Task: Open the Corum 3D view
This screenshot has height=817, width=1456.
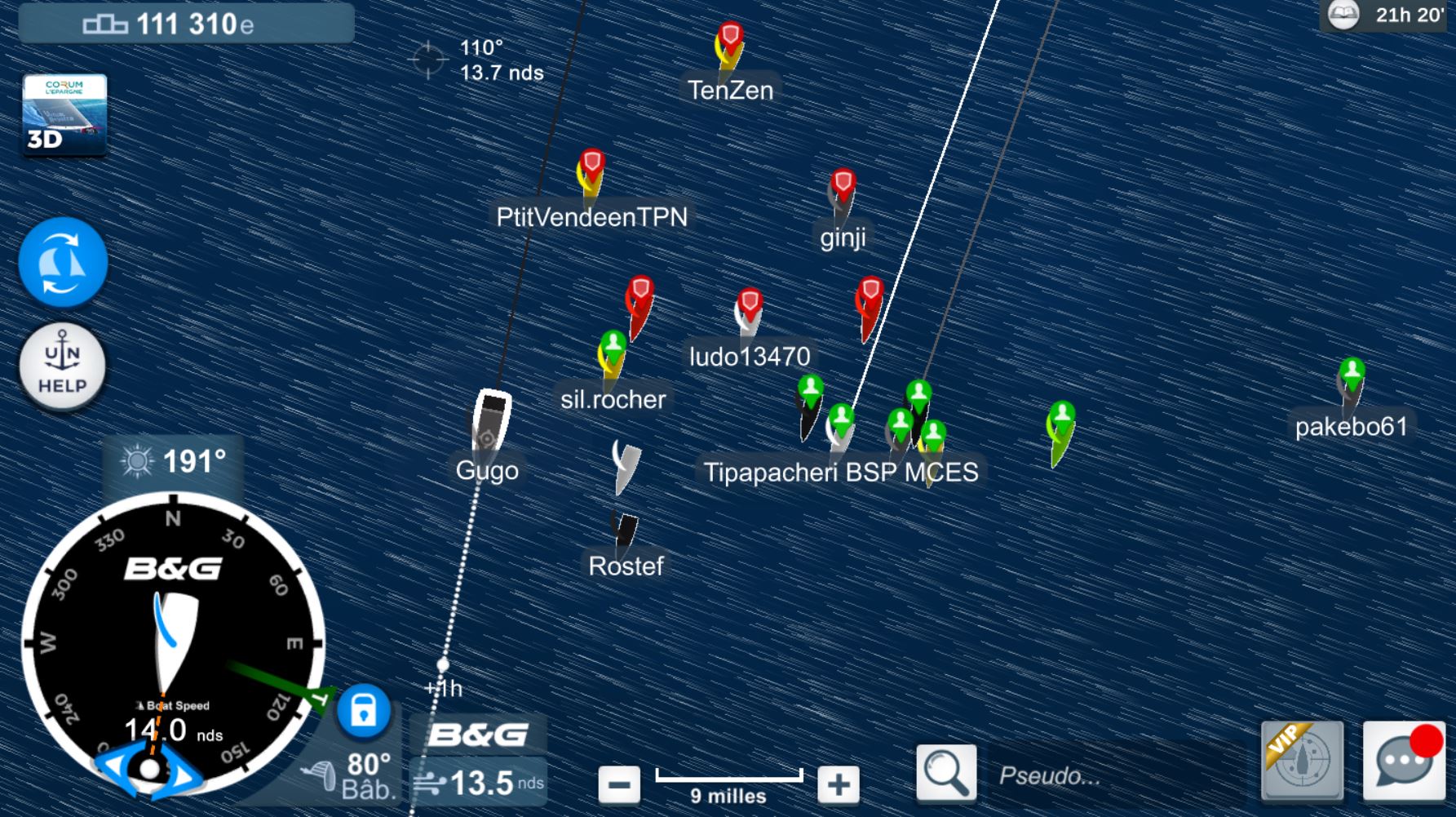Action: pos(64,114)
